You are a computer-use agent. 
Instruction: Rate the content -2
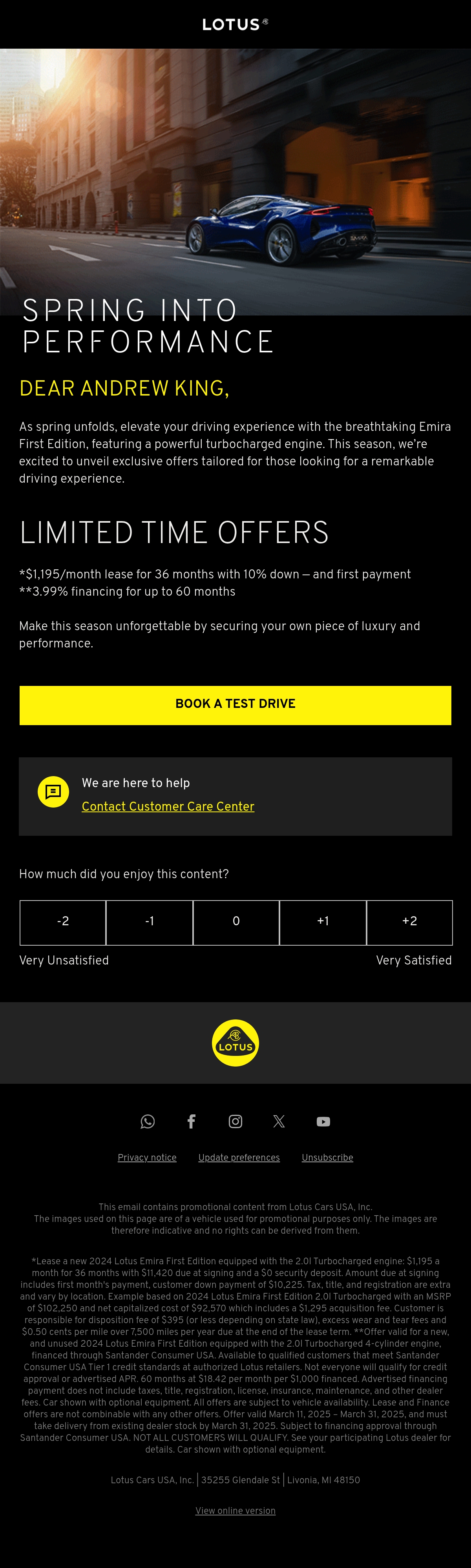[x=63, y=922]
